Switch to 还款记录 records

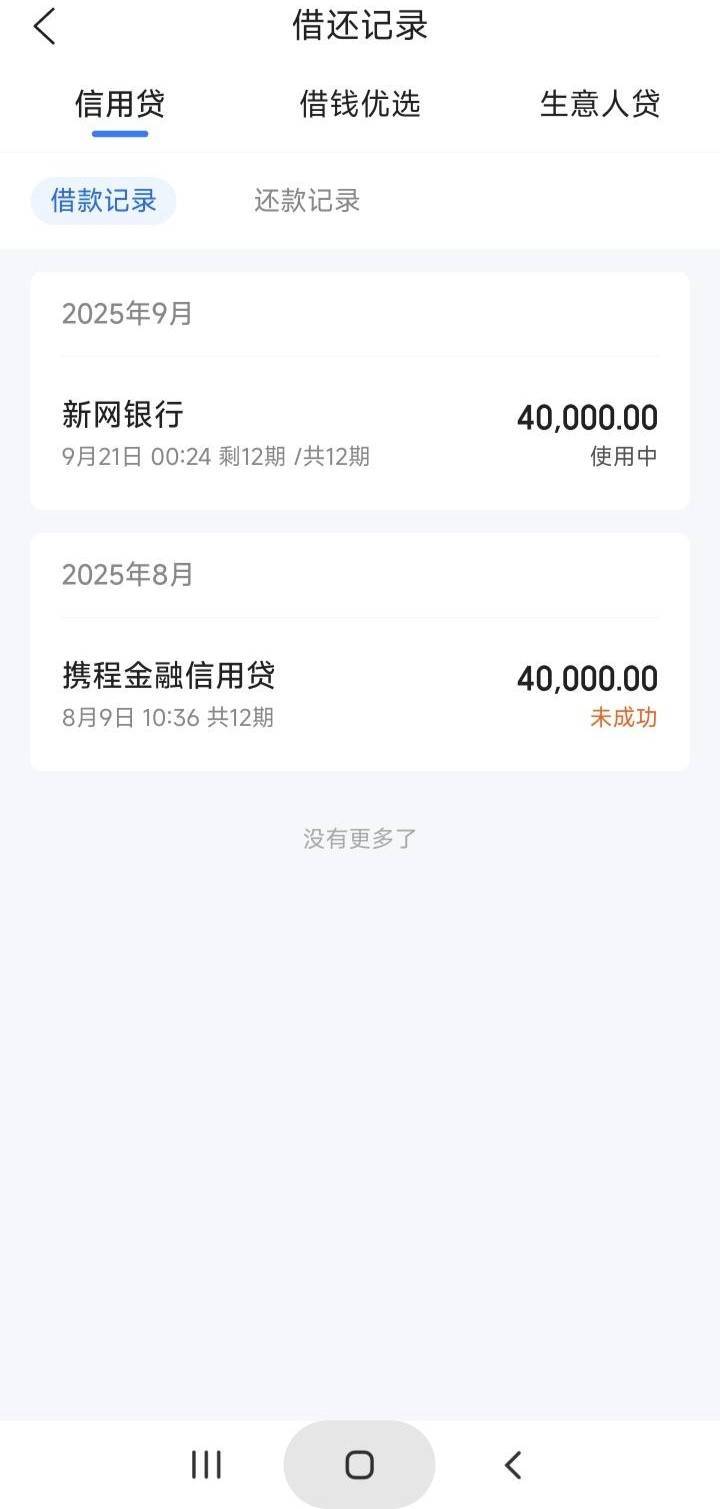(x=307, y=201)
